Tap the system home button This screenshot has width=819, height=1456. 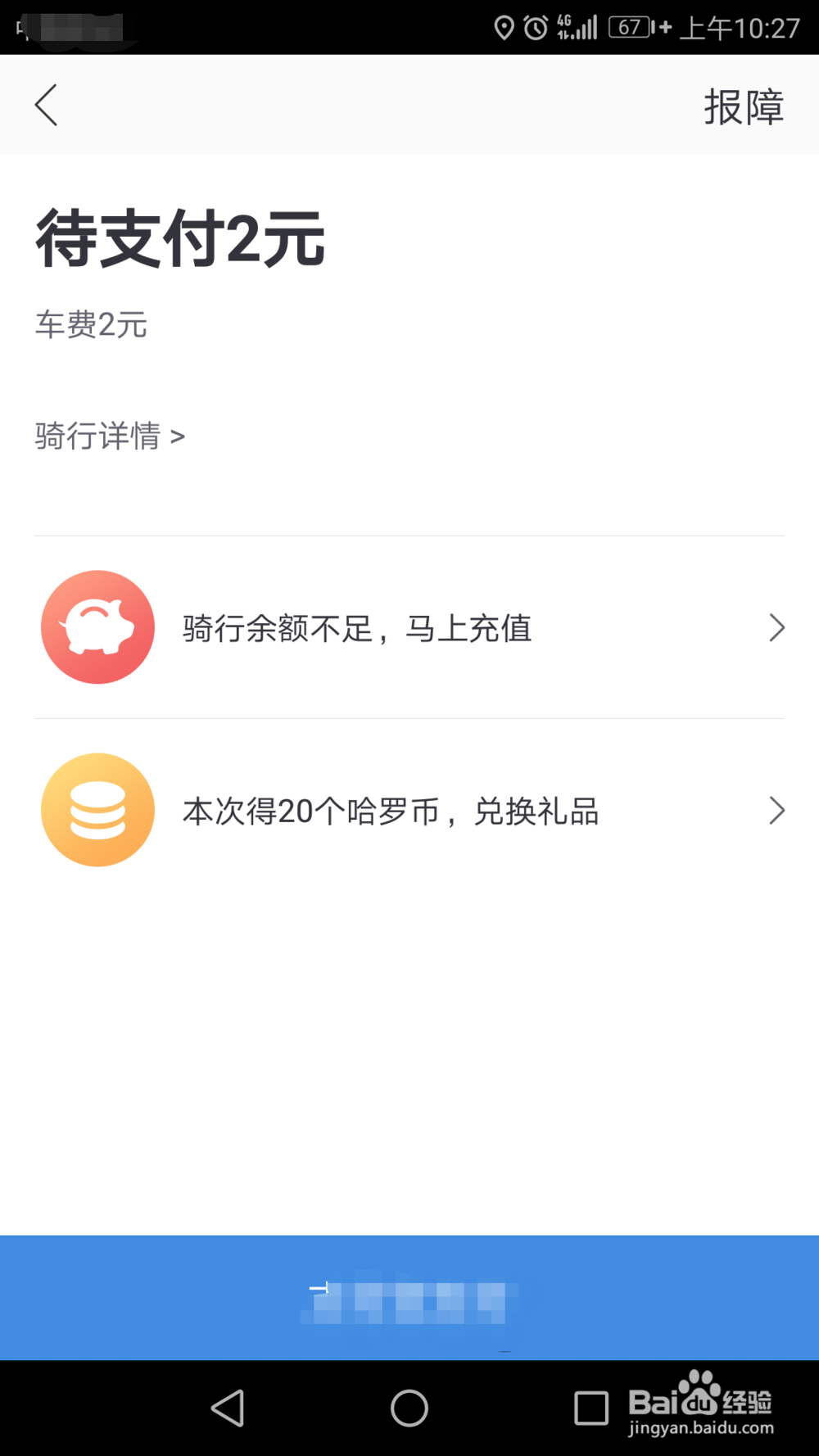[x=409, y=1409]
